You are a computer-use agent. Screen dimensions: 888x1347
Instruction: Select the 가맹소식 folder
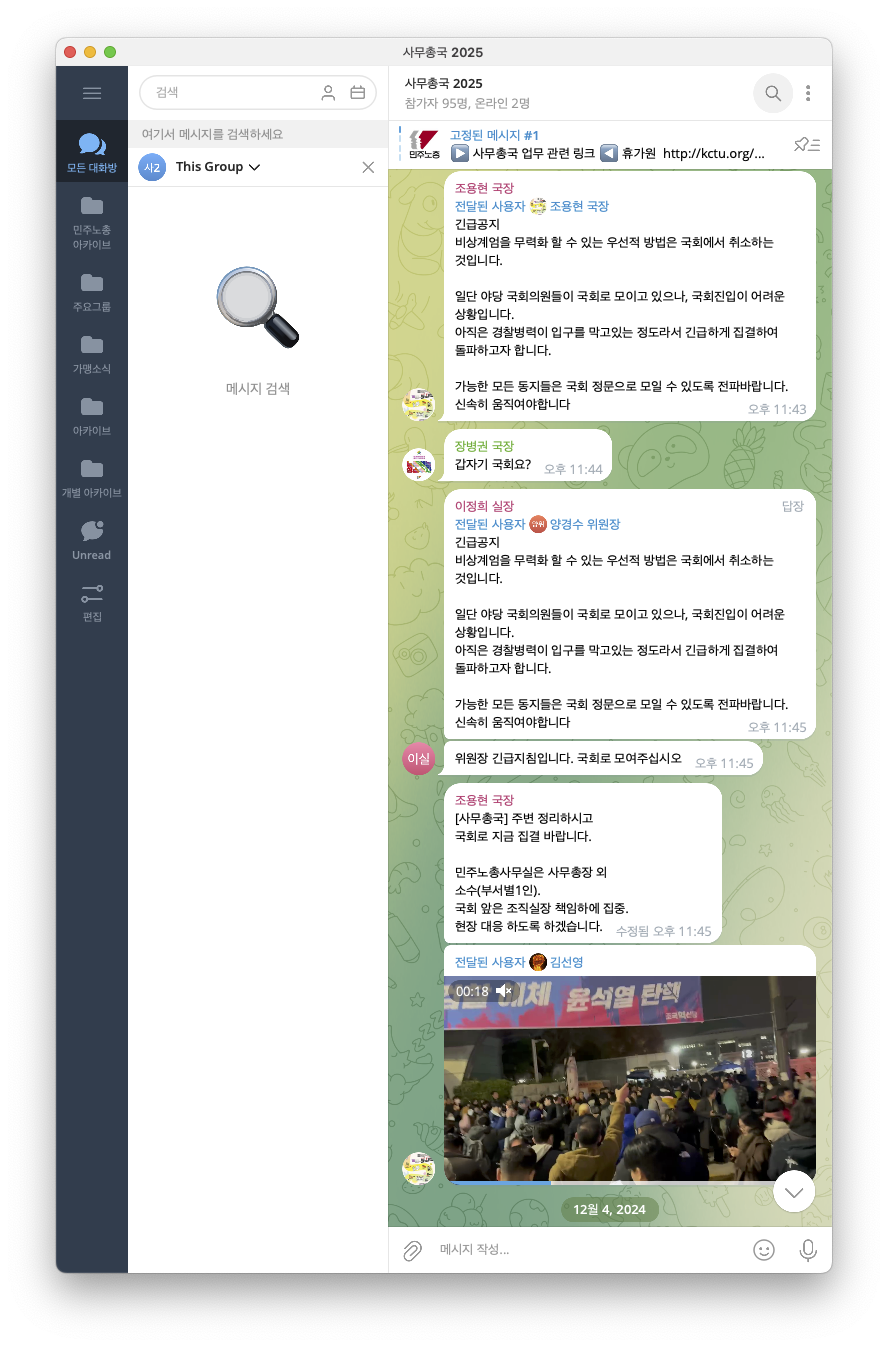[x=92, y=353]
